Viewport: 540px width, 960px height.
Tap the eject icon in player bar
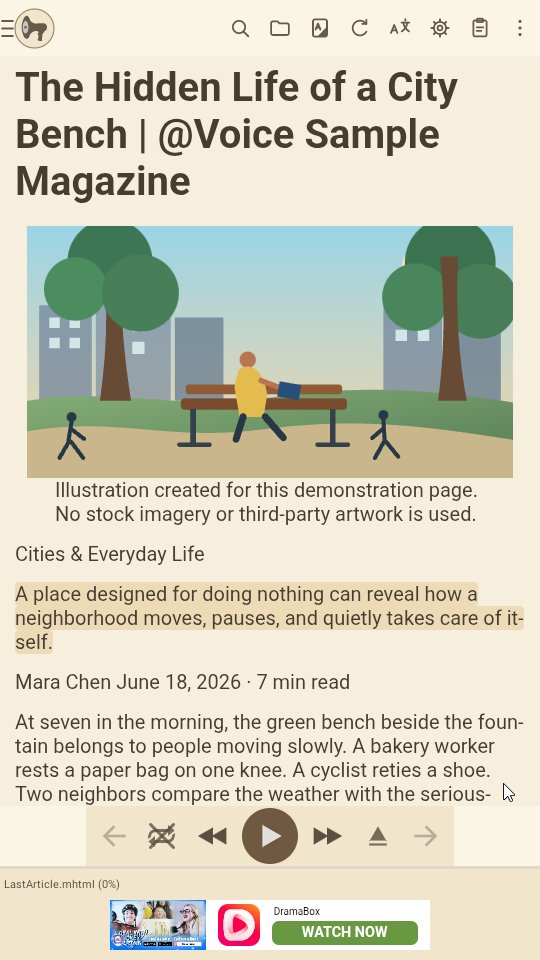[x=378, y=836]
